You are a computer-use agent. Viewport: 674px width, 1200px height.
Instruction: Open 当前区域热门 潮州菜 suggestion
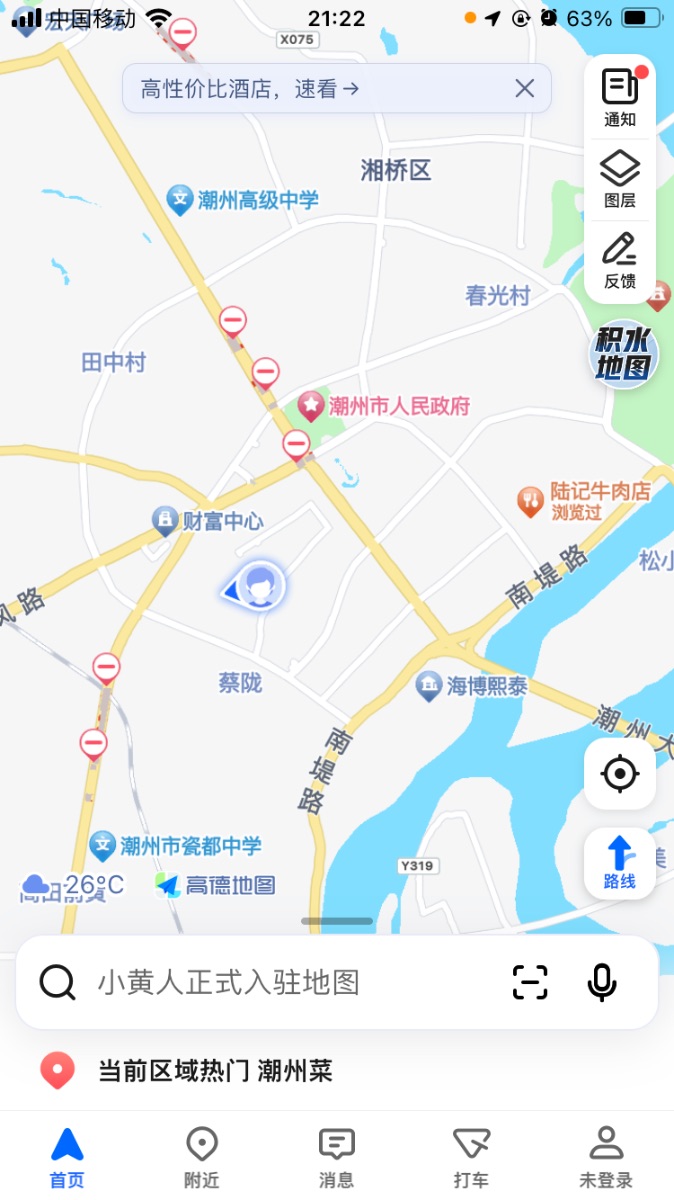214,1072
